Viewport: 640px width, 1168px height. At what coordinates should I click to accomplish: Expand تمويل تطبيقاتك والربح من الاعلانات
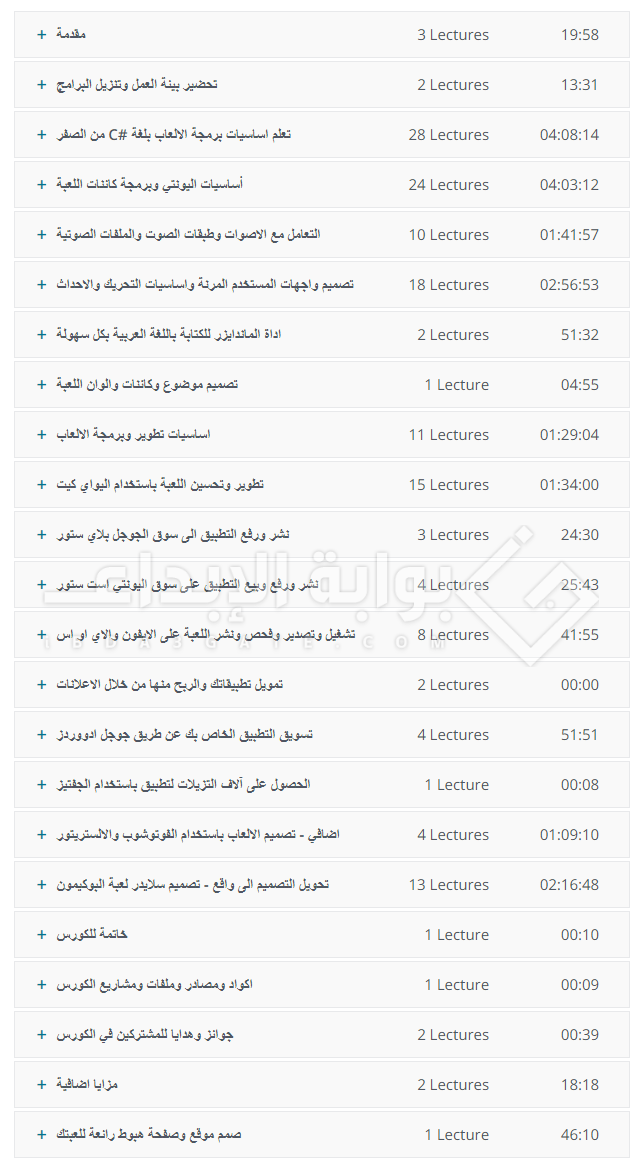[x=321, y=684]
